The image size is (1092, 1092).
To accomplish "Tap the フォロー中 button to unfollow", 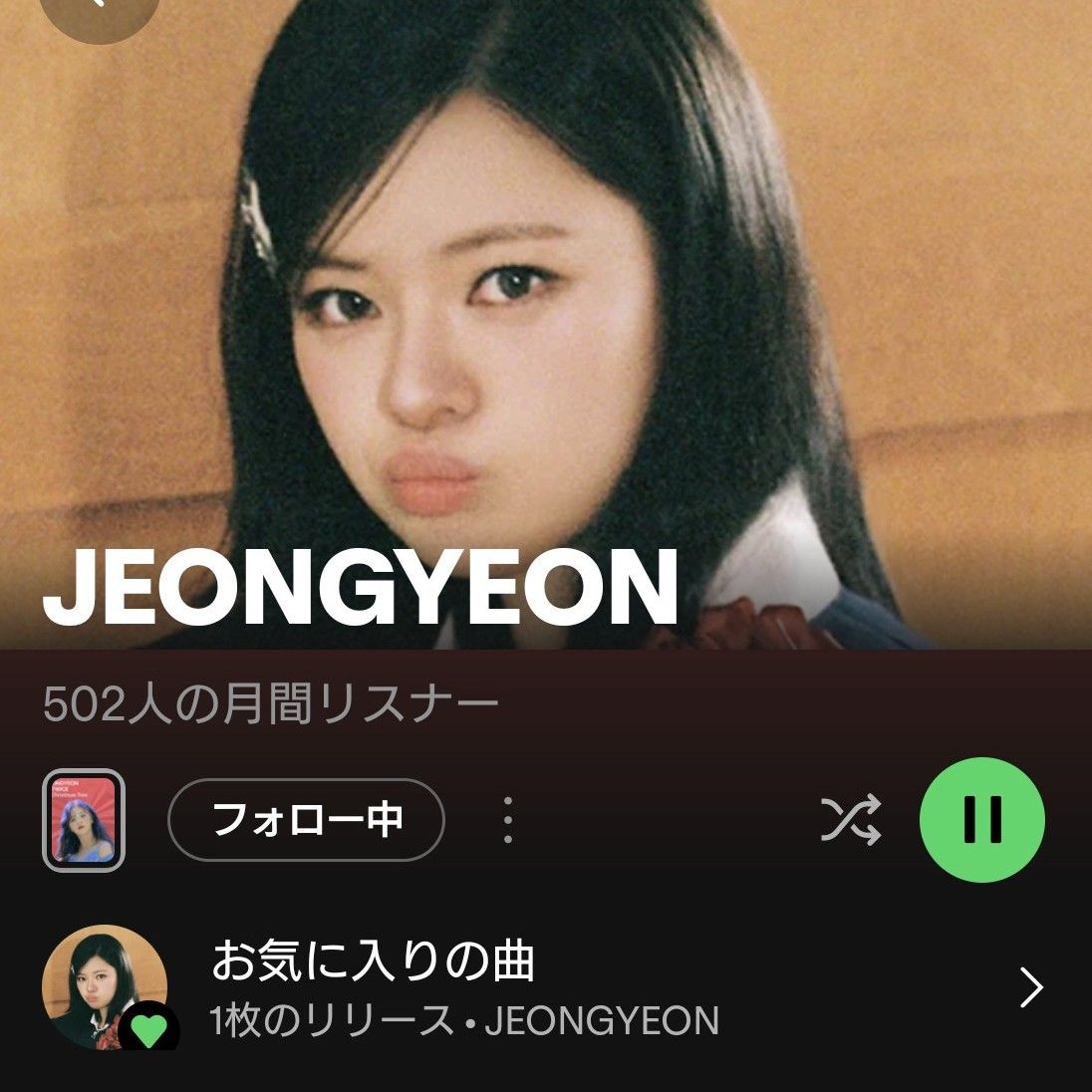I will pos(306,820).
